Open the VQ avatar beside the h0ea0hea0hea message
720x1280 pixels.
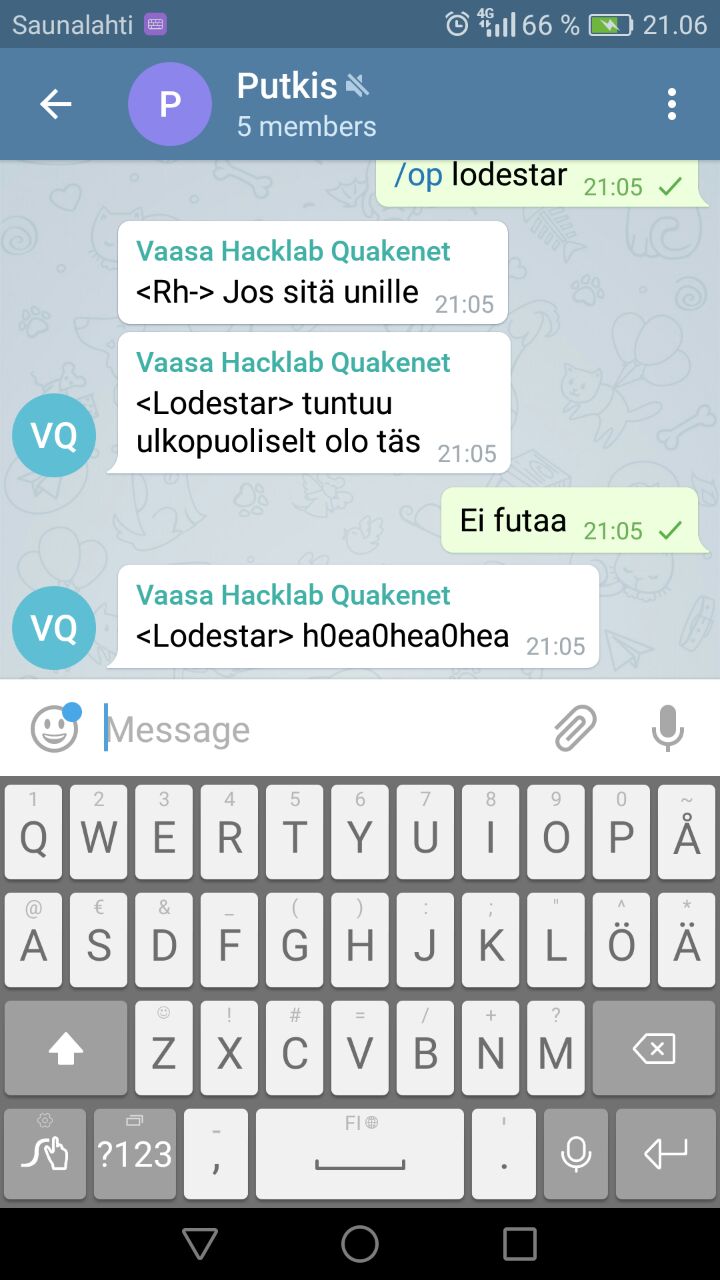click(x=54, y=628)
